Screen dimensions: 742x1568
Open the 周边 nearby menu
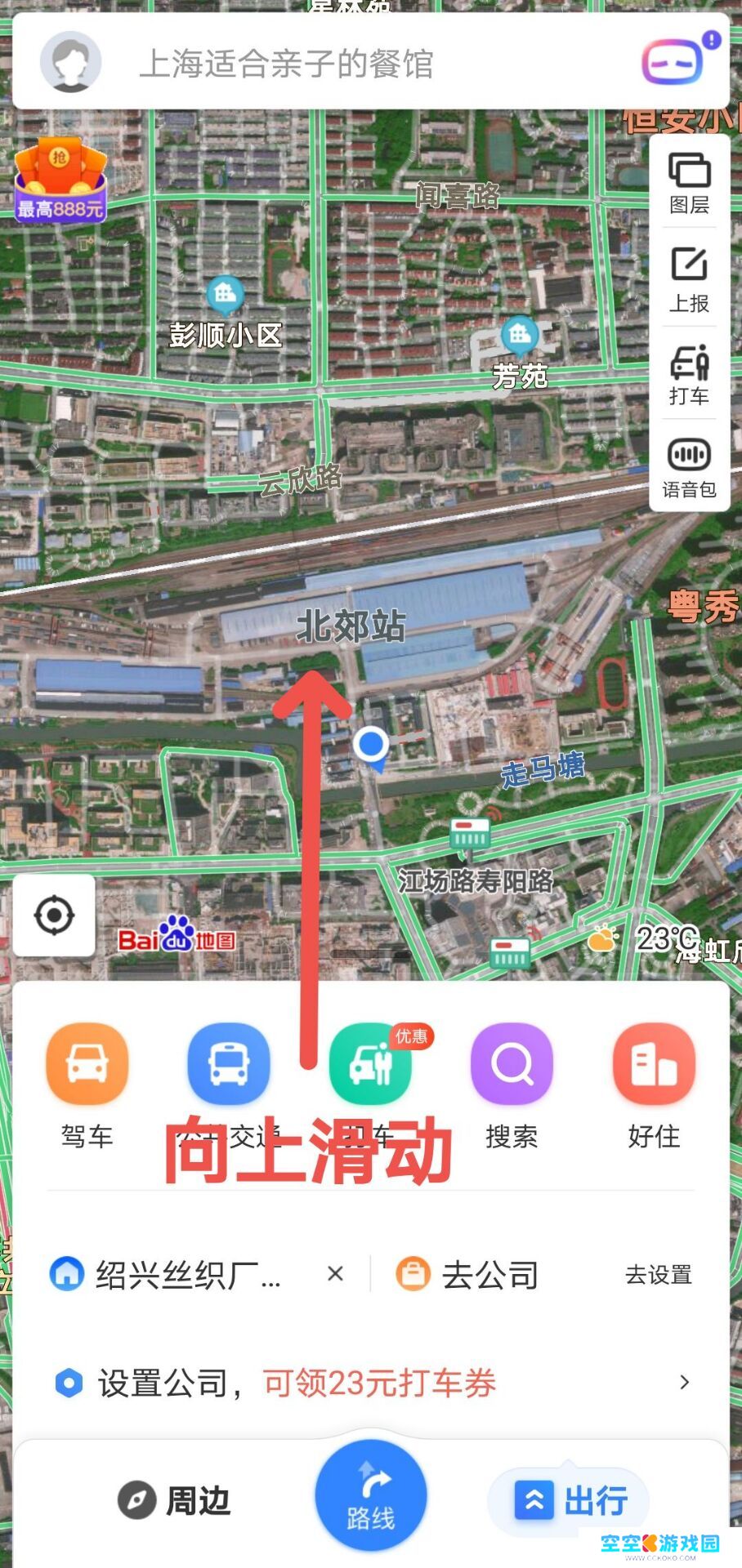[176, 1497]
